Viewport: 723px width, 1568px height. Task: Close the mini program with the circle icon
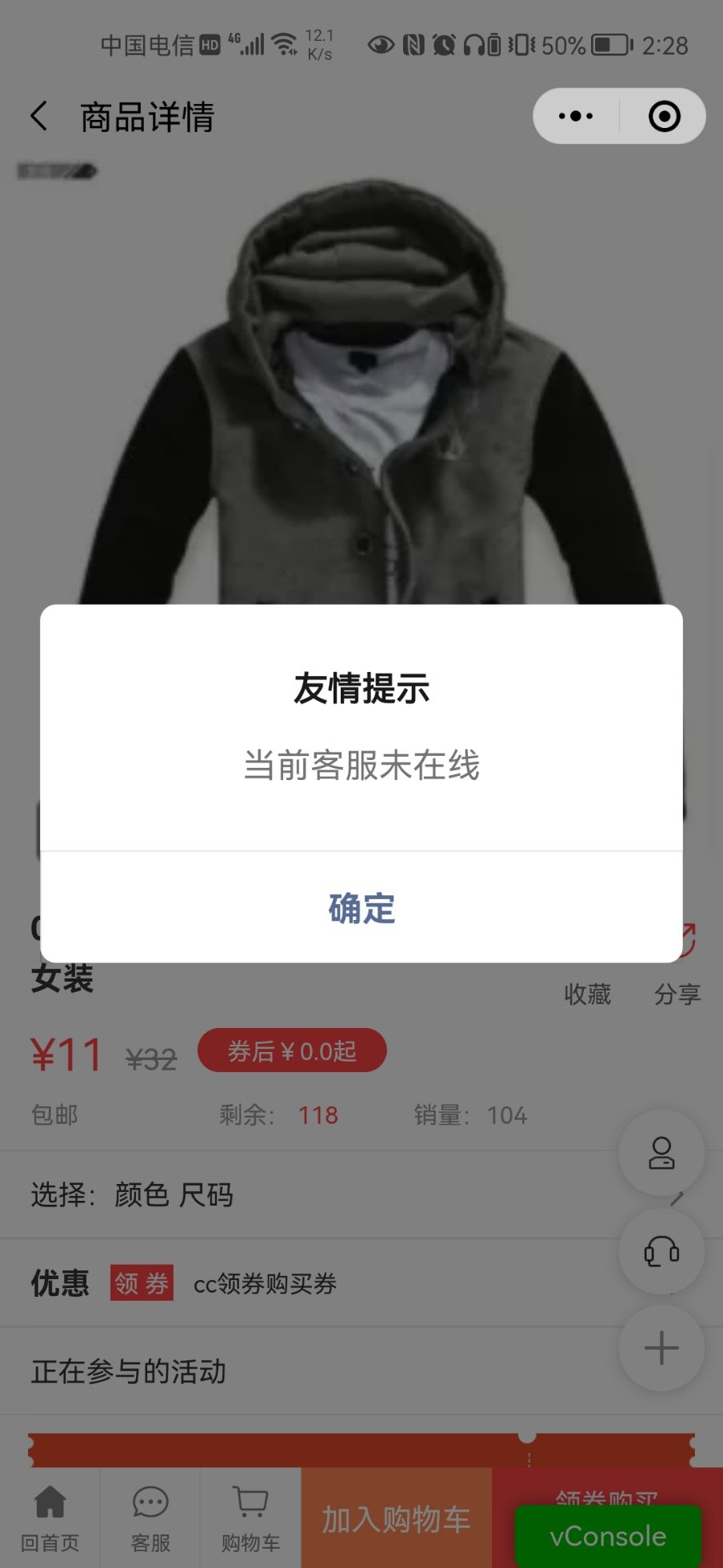[664, 117]
